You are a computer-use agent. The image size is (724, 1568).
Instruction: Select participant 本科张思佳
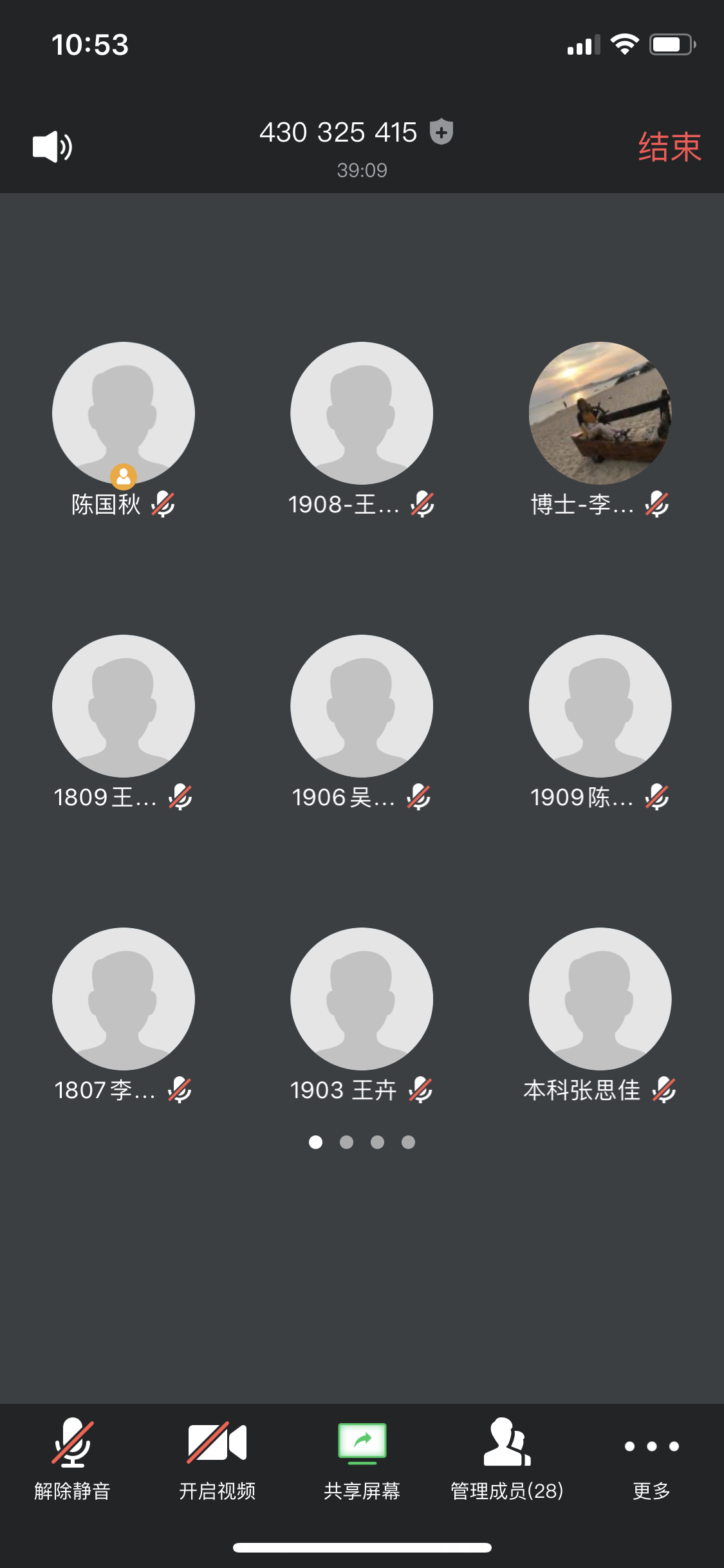(x=600, y=999)
